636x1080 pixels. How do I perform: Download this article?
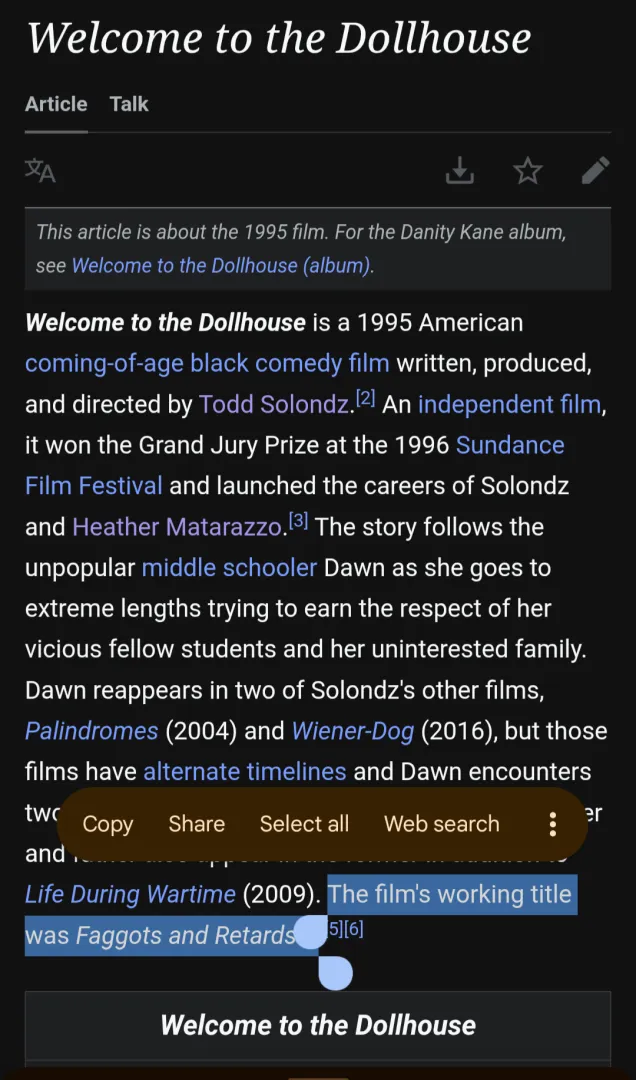point(459,172)
